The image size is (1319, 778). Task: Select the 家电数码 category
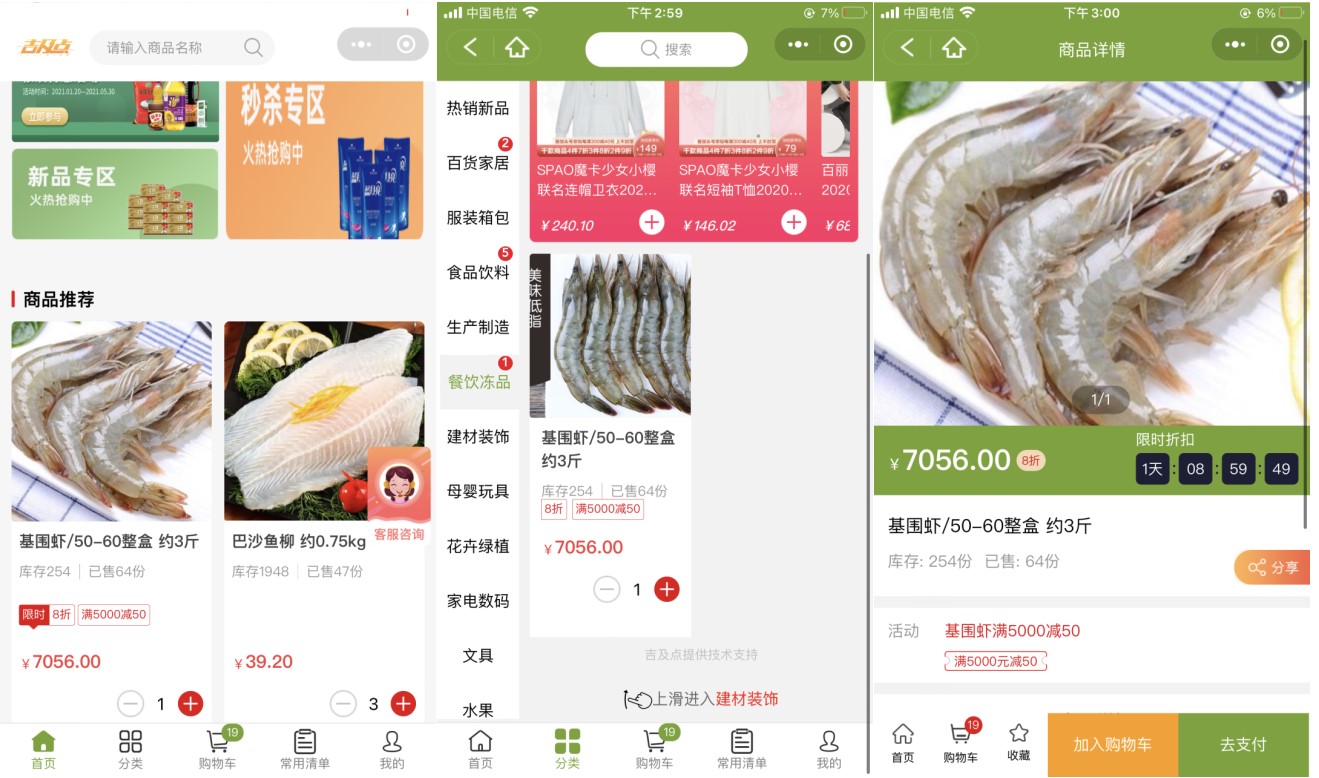[x=478, y=601]
